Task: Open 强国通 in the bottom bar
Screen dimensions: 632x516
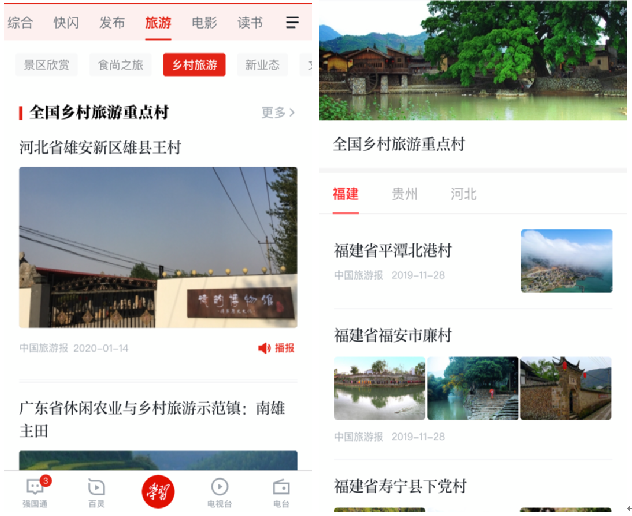Action: [35, 490]
